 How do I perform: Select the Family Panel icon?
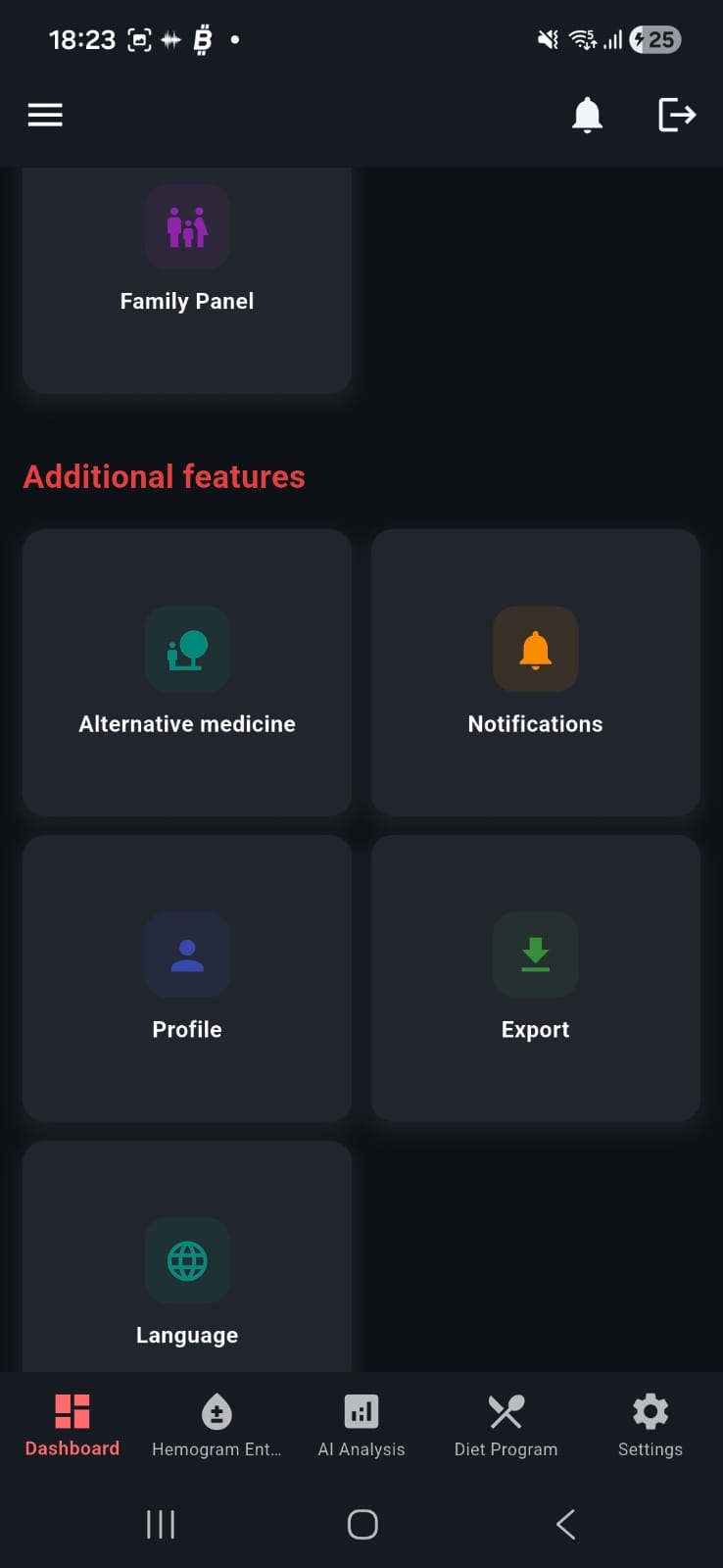(187, 226)
